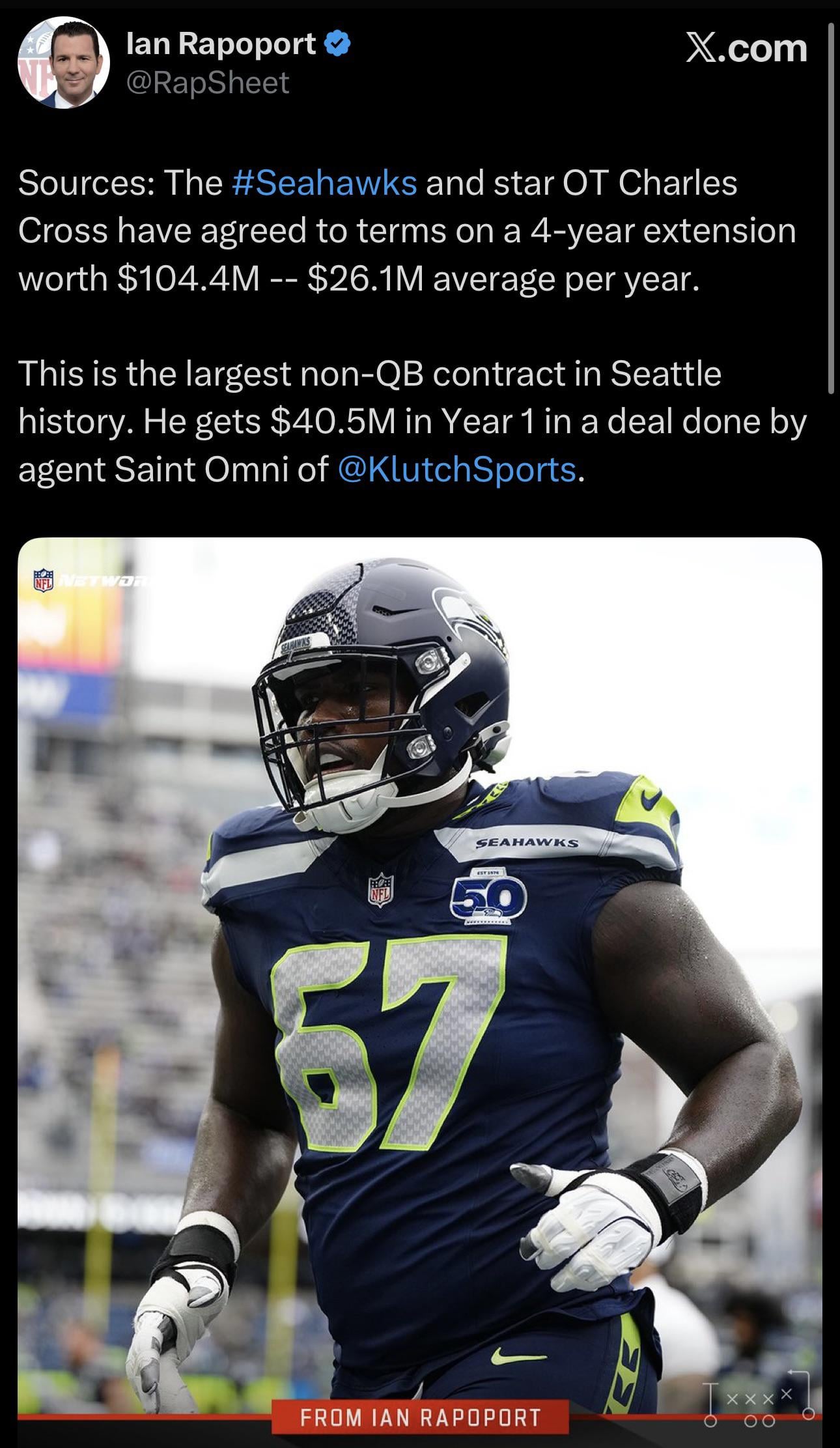
Task: Open the @RapSheet account name
Action: (x=207, y=84)
